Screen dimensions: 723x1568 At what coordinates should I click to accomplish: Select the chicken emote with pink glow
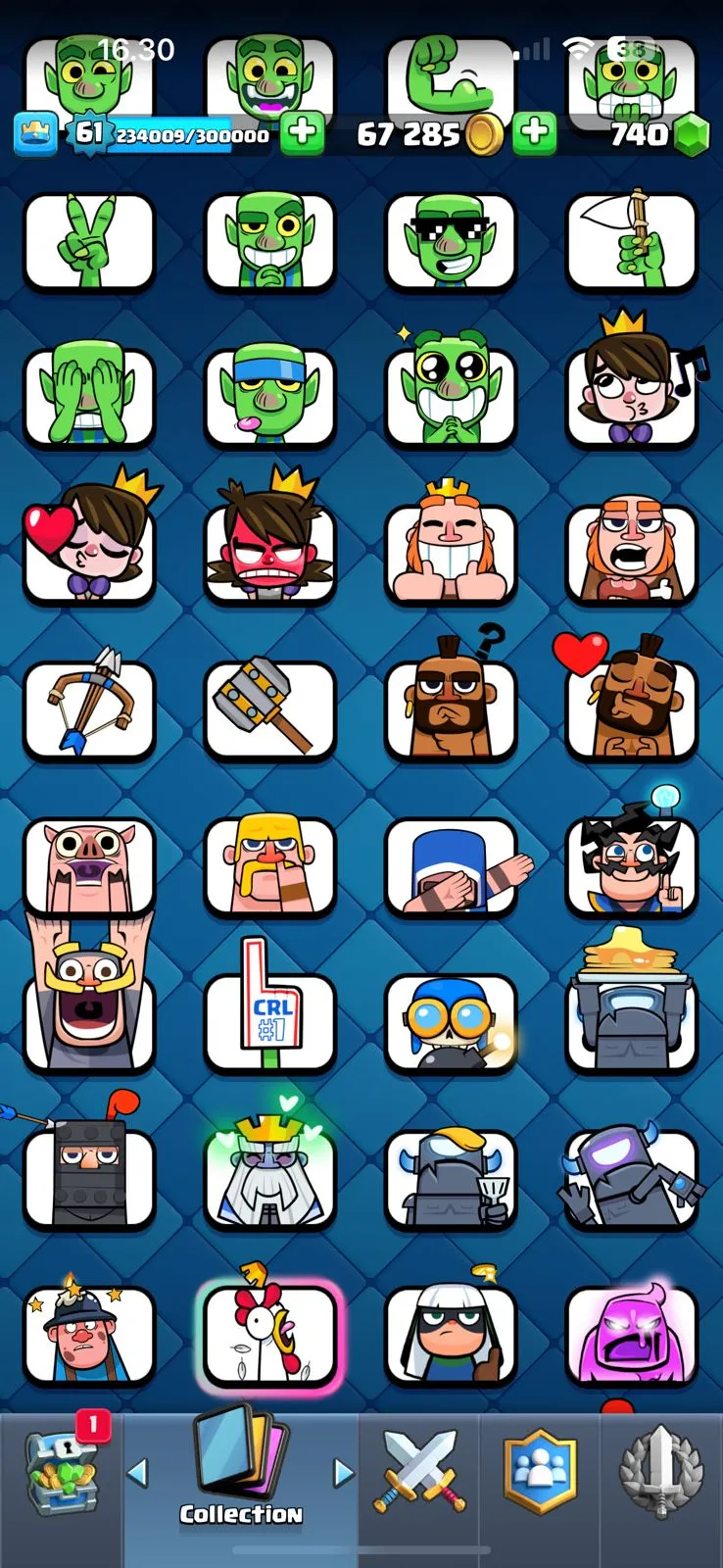point(270,1334)
